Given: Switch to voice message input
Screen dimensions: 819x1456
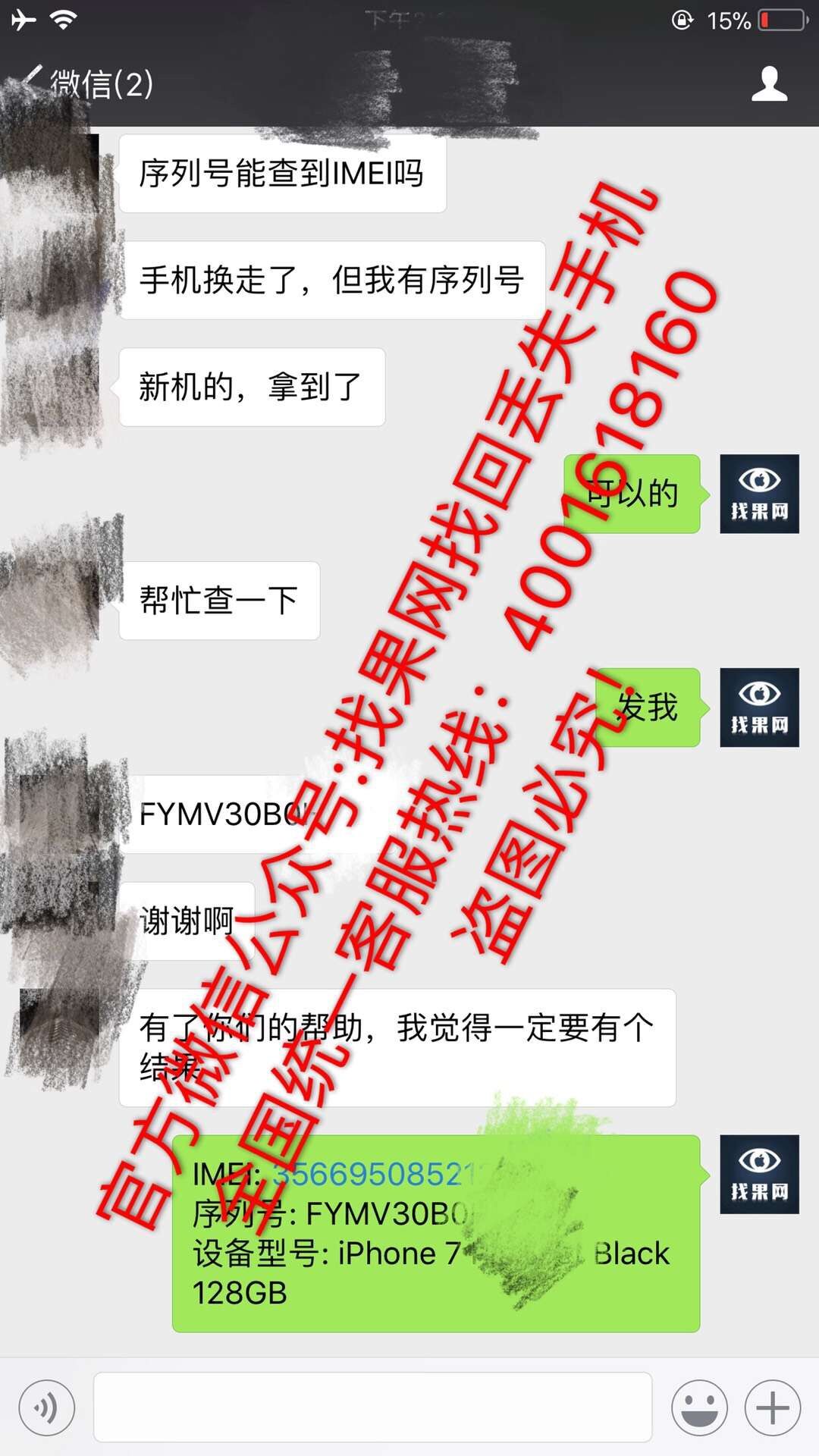Looking at the screenshot, I should click(47, 1409).
